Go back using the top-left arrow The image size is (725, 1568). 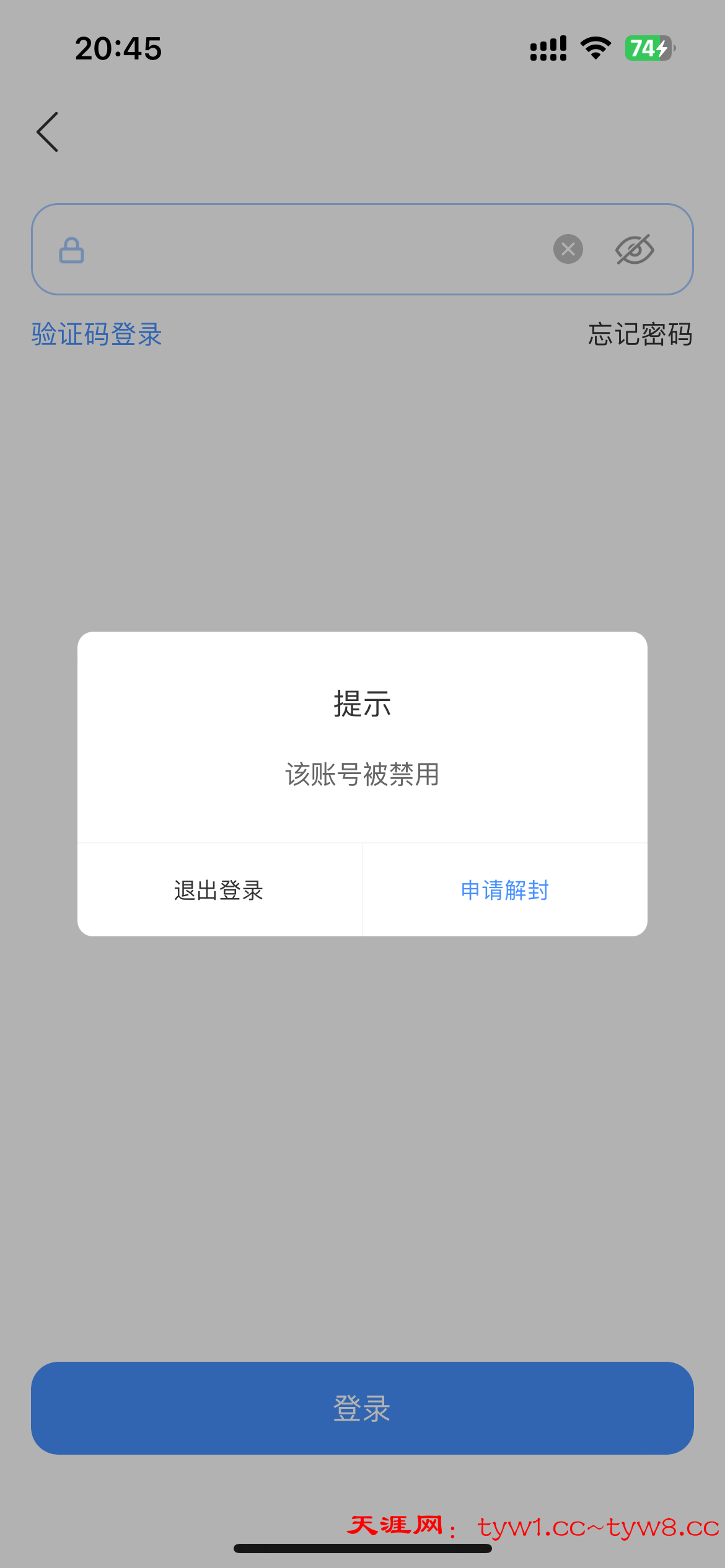tap(48, 132)
